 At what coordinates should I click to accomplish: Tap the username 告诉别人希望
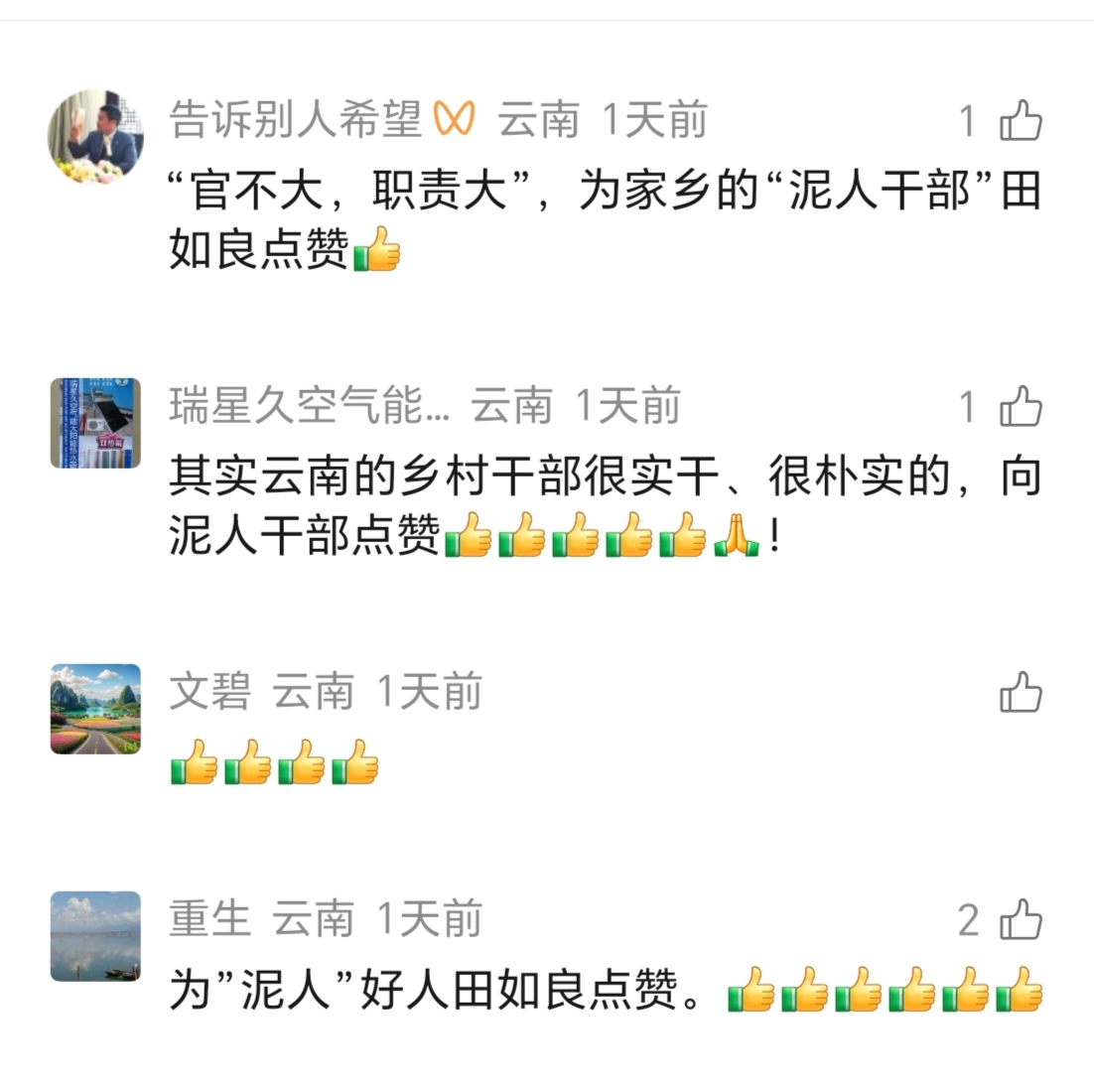pos(296,119)
